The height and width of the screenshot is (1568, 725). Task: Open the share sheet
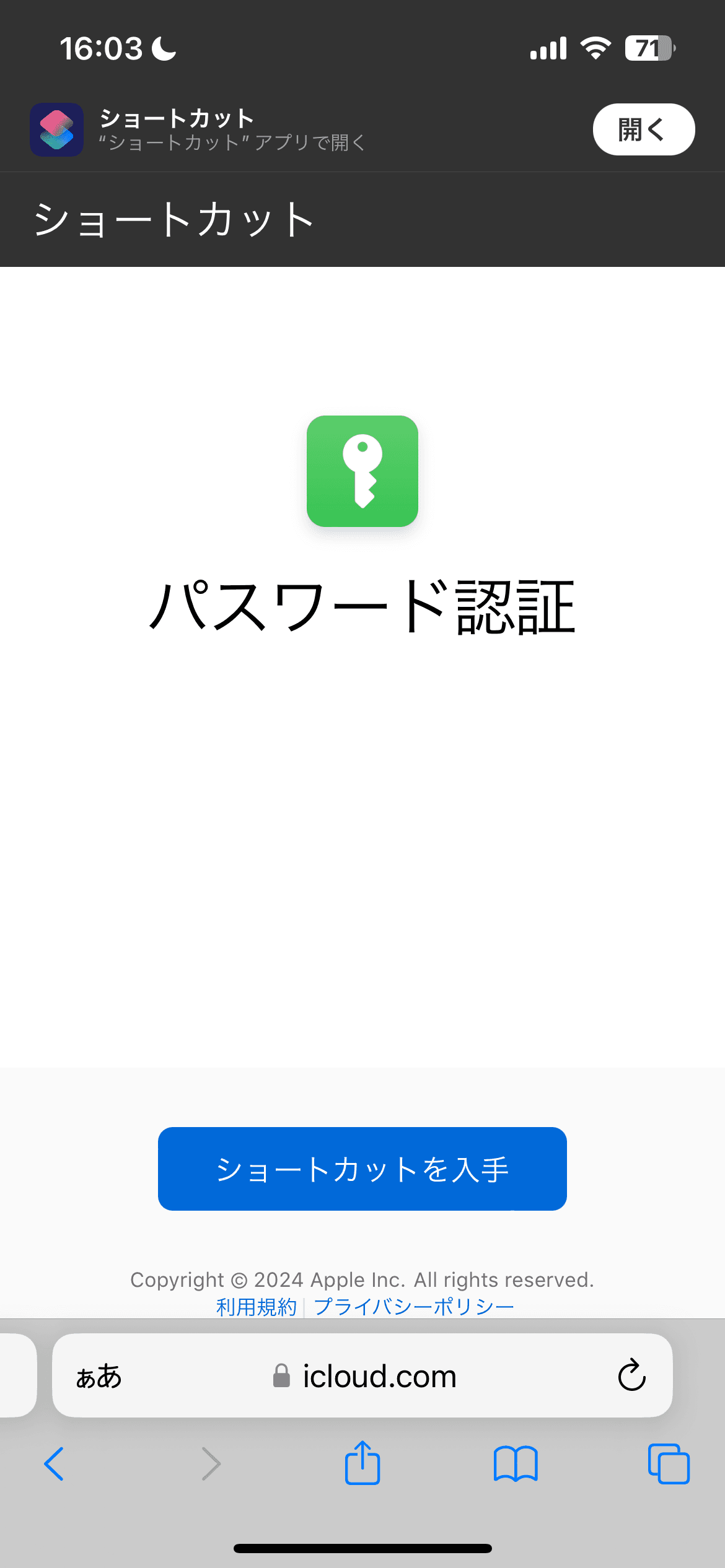(x=362, y=1462)
